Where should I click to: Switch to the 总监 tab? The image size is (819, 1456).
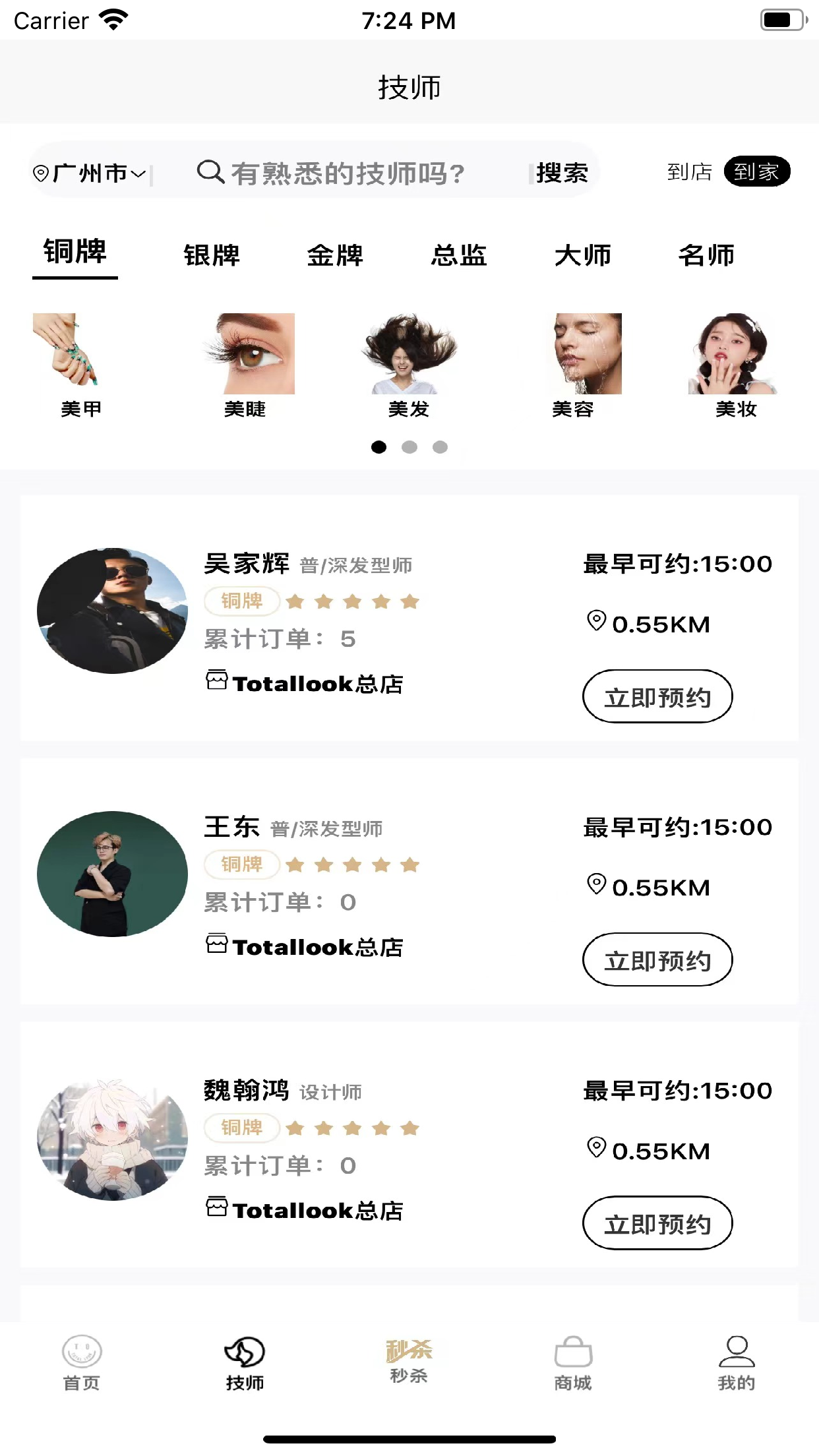click(459, 255)
